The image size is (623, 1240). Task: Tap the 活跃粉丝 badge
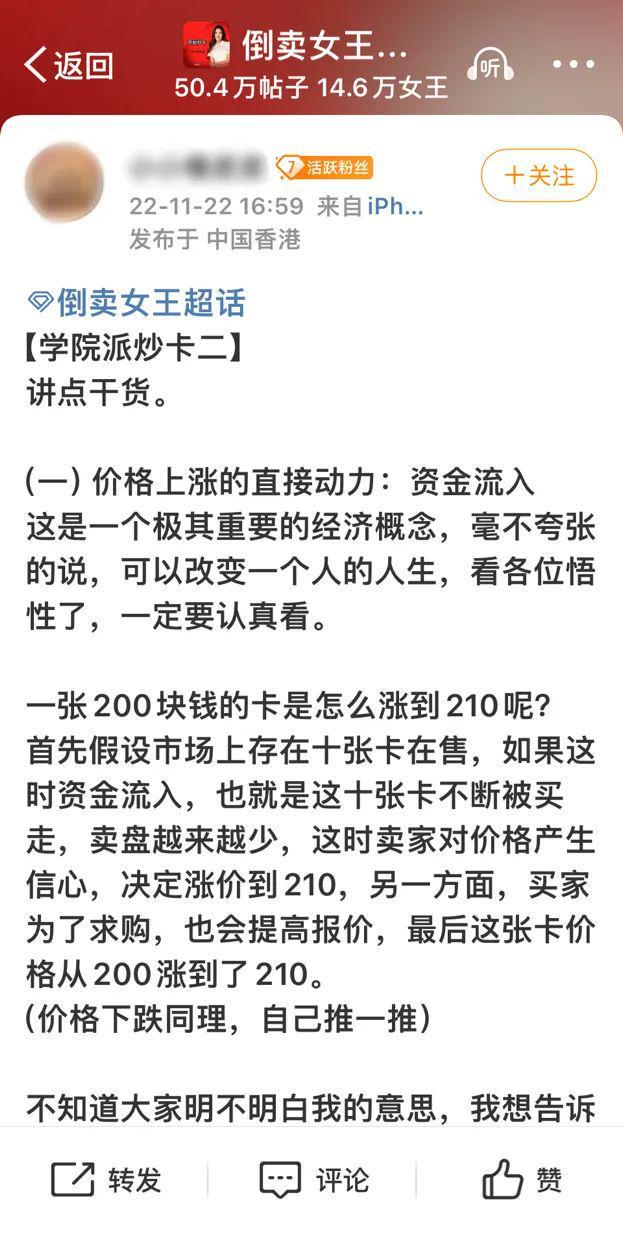[x=324, y=167]
